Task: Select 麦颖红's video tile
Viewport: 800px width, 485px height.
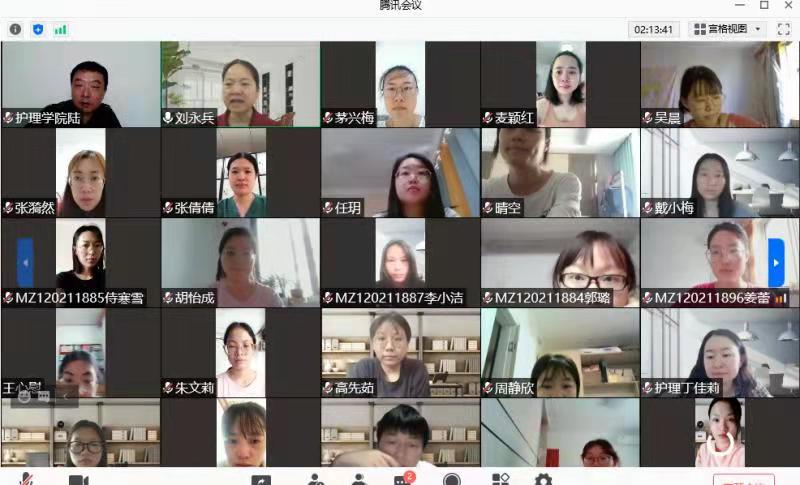Action: (x=560, y=83)
